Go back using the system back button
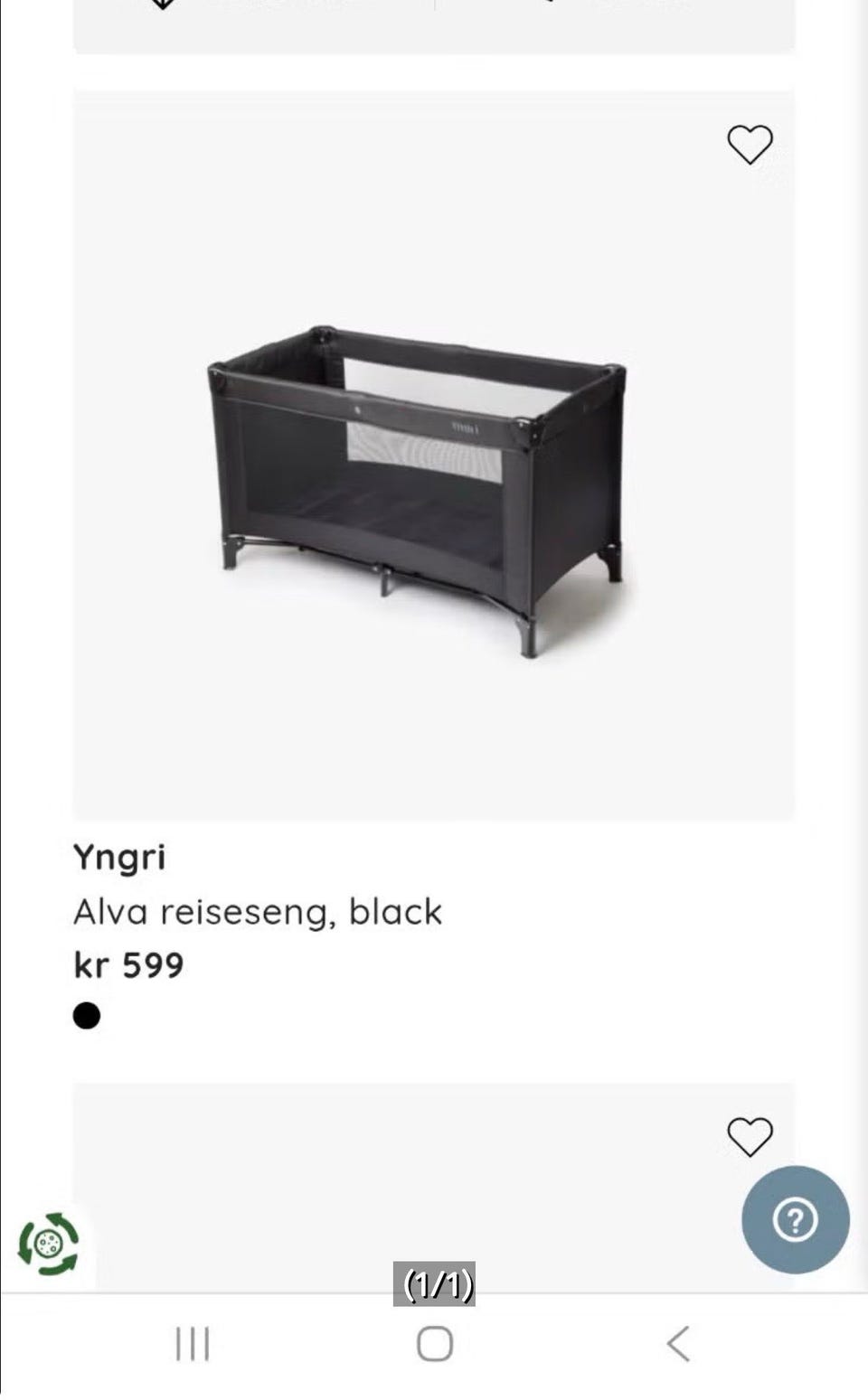Viewport: 868px width, 1400px height. click(x=678, y=1343)
